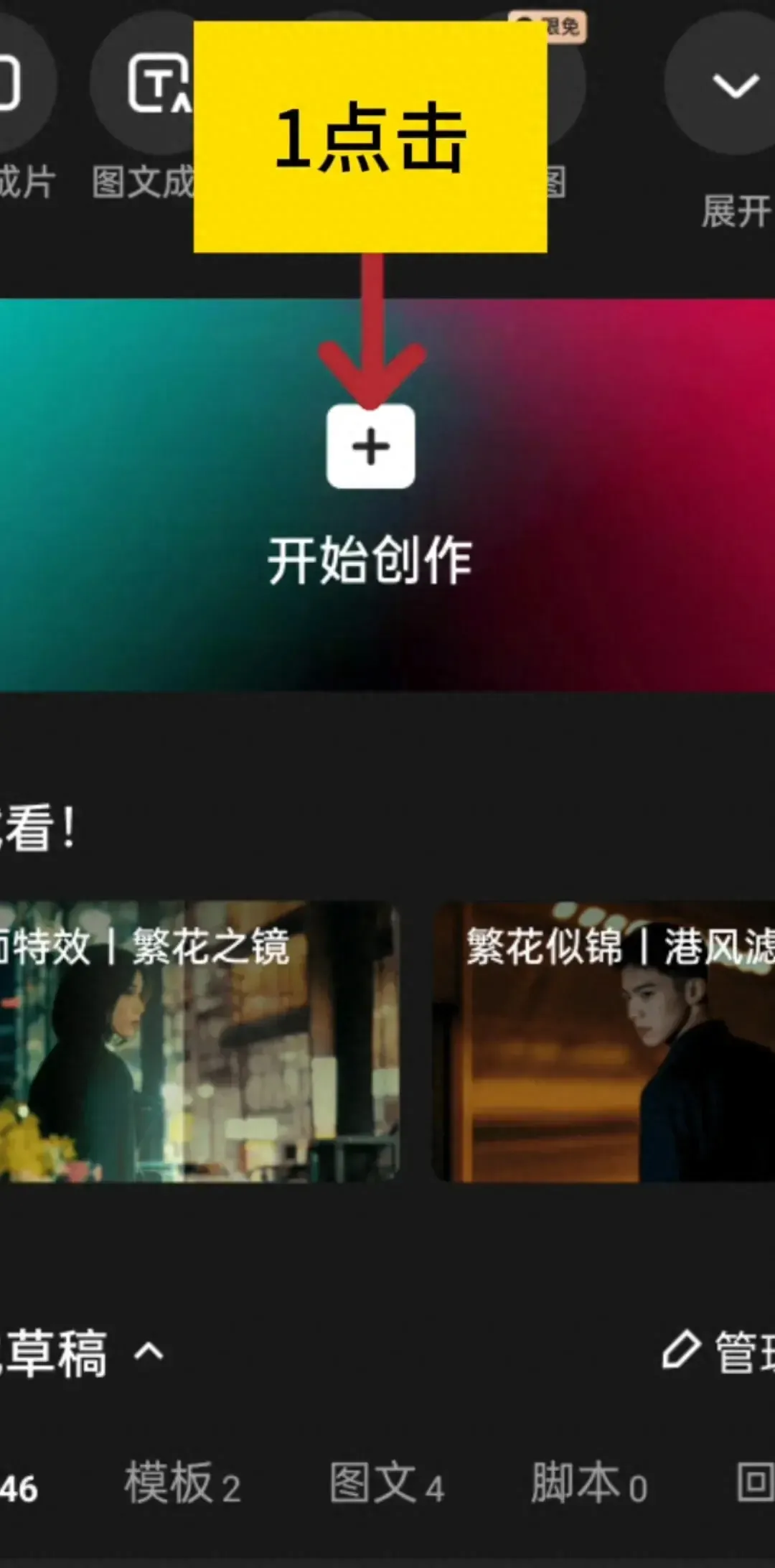Collapse the drafts section chevron
The width and height of the screenshot is (775, 1568).
pyautogui.click(x=149, y=1353)
